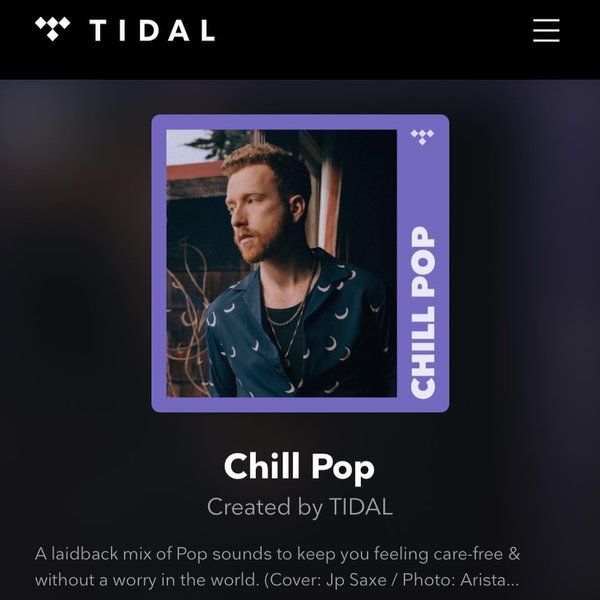Open the Chill Pop playlist cover
Viewport: 600px width, 600px height.
(x=300, y=263)
